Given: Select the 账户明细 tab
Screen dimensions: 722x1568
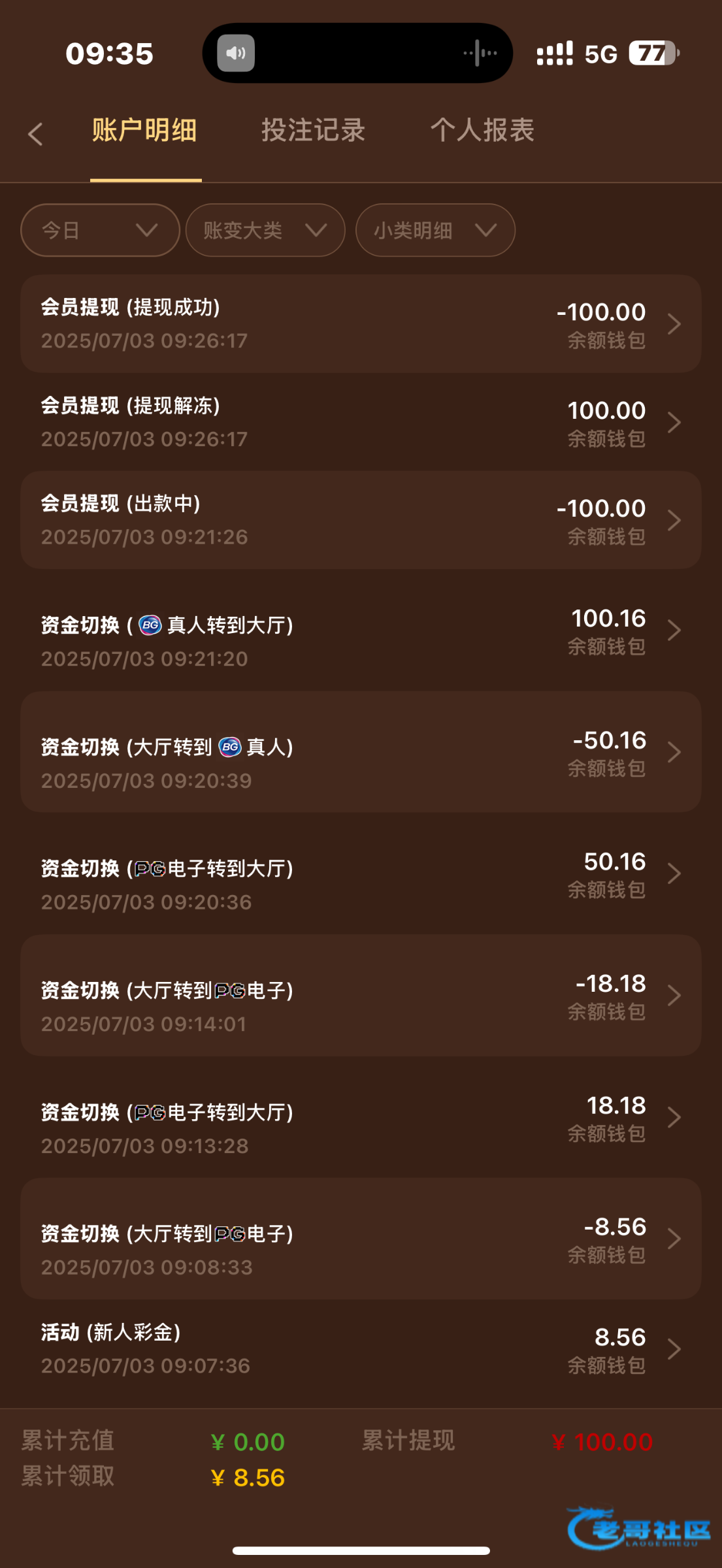Looking at the screenshot, I should [x=144, y=131].
